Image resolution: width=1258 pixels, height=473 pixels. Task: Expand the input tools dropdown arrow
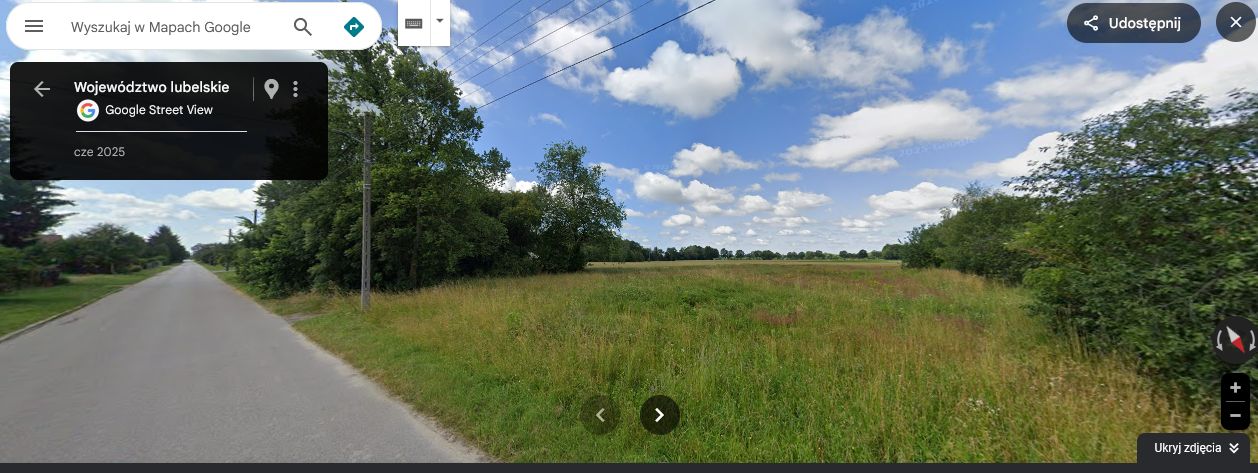[439, 21]
